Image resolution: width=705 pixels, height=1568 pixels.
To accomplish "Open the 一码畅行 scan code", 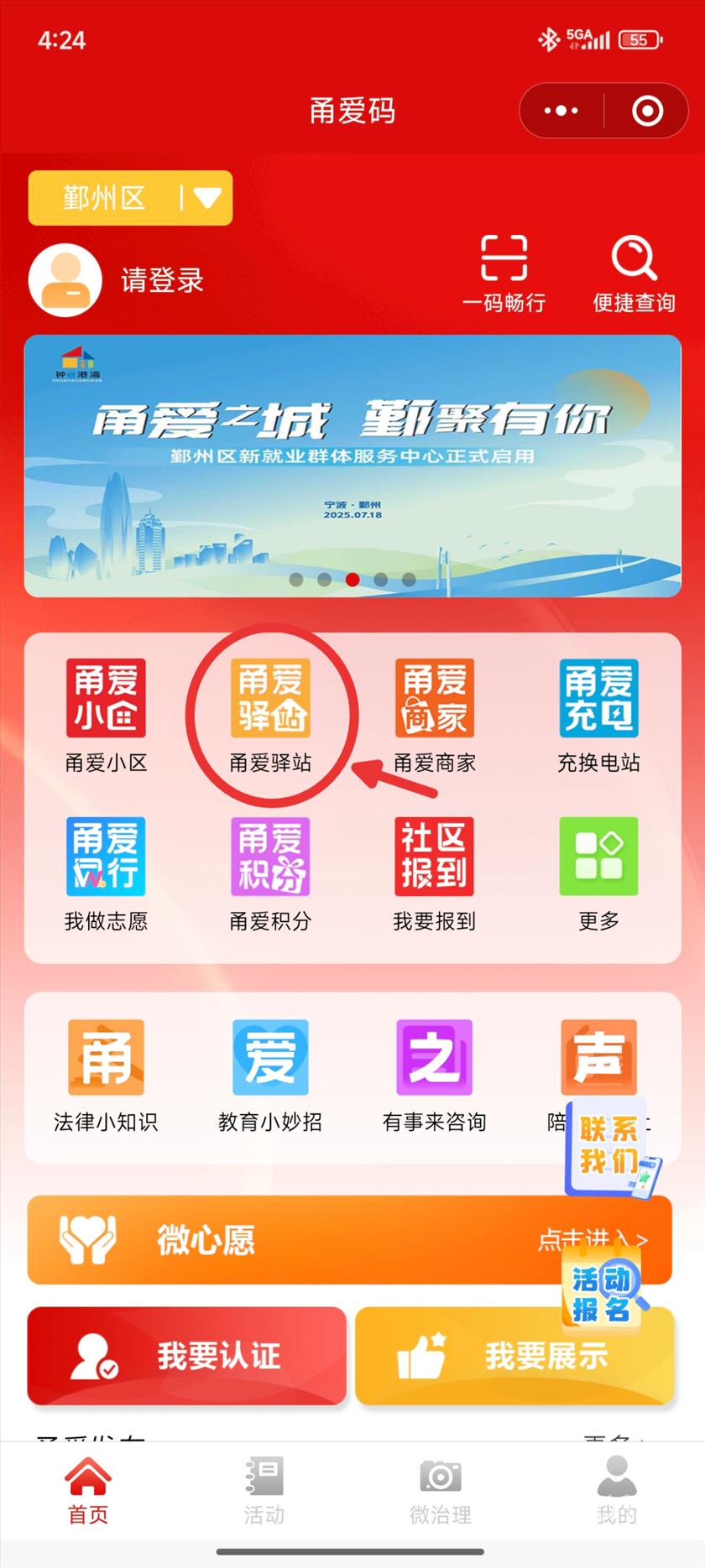I will [x=504, y=273].
